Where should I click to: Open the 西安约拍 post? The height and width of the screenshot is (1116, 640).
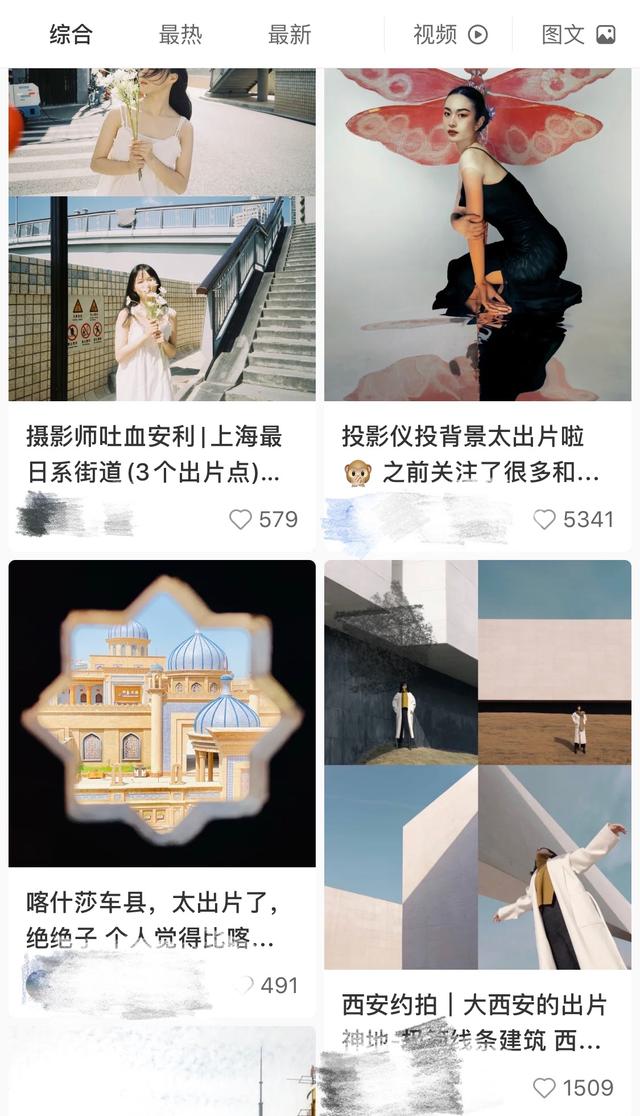(x=477, y=764)
